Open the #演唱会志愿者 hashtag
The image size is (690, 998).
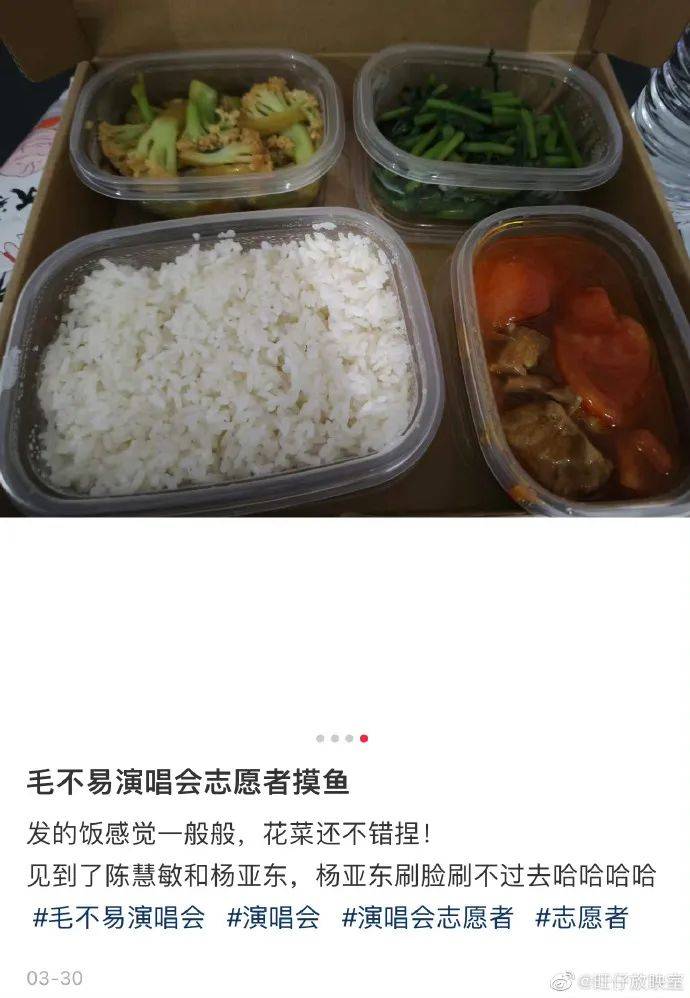coord(427,917)
